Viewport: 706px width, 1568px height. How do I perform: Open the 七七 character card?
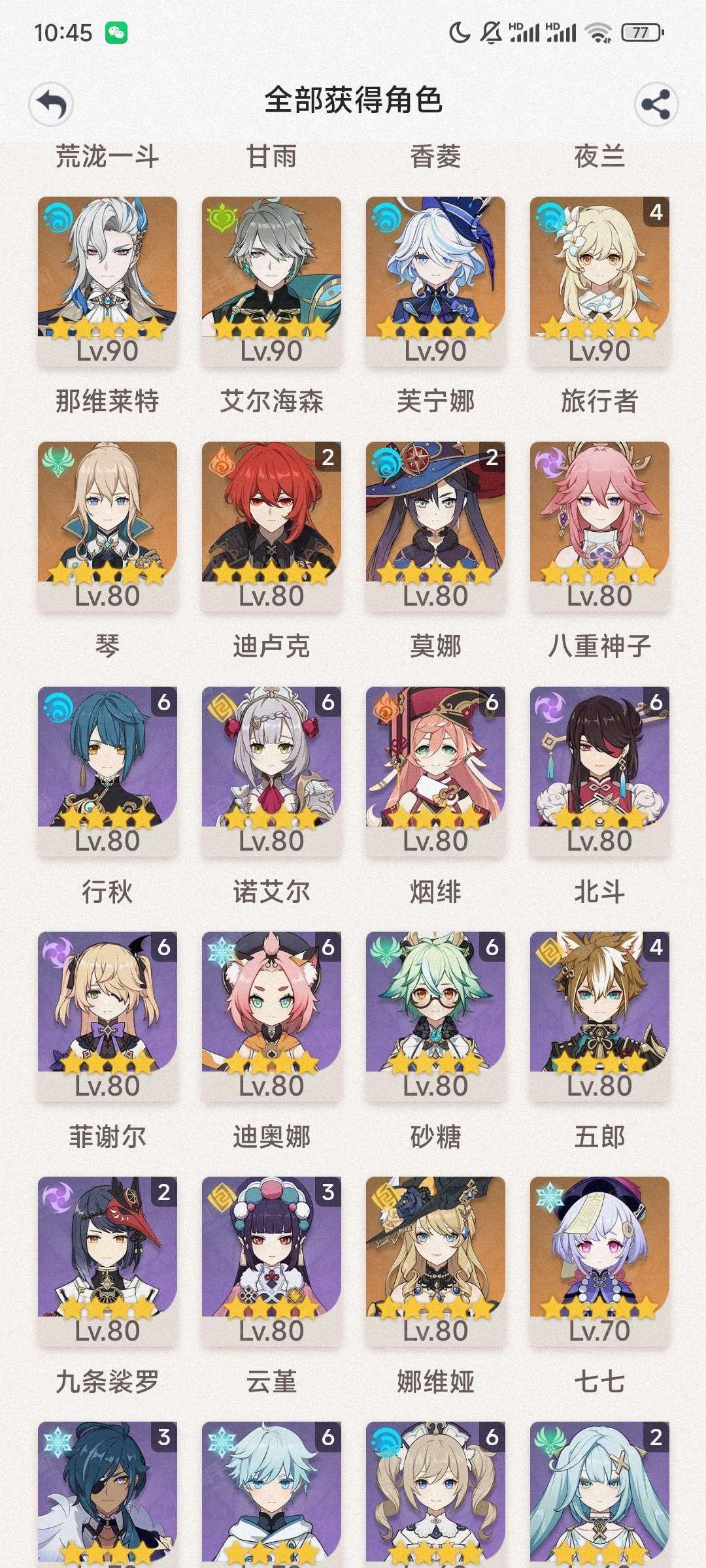tap(599, 1262)
